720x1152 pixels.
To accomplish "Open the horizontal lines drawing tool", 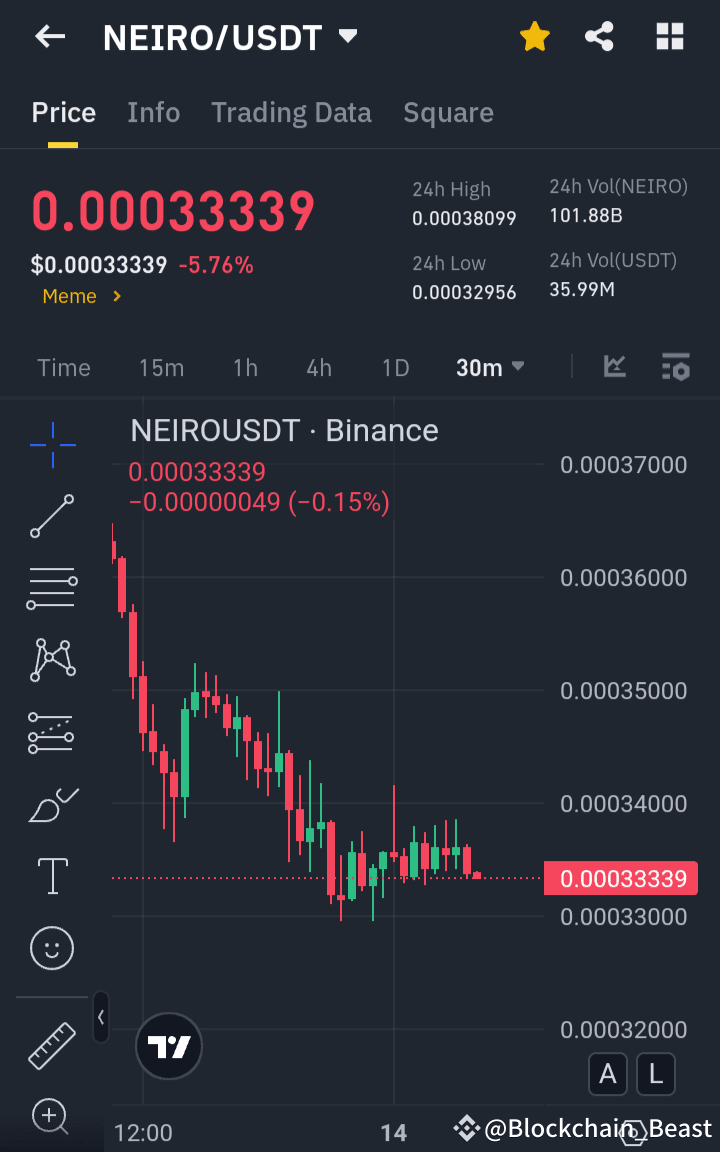I will click(x=51, y=587).
